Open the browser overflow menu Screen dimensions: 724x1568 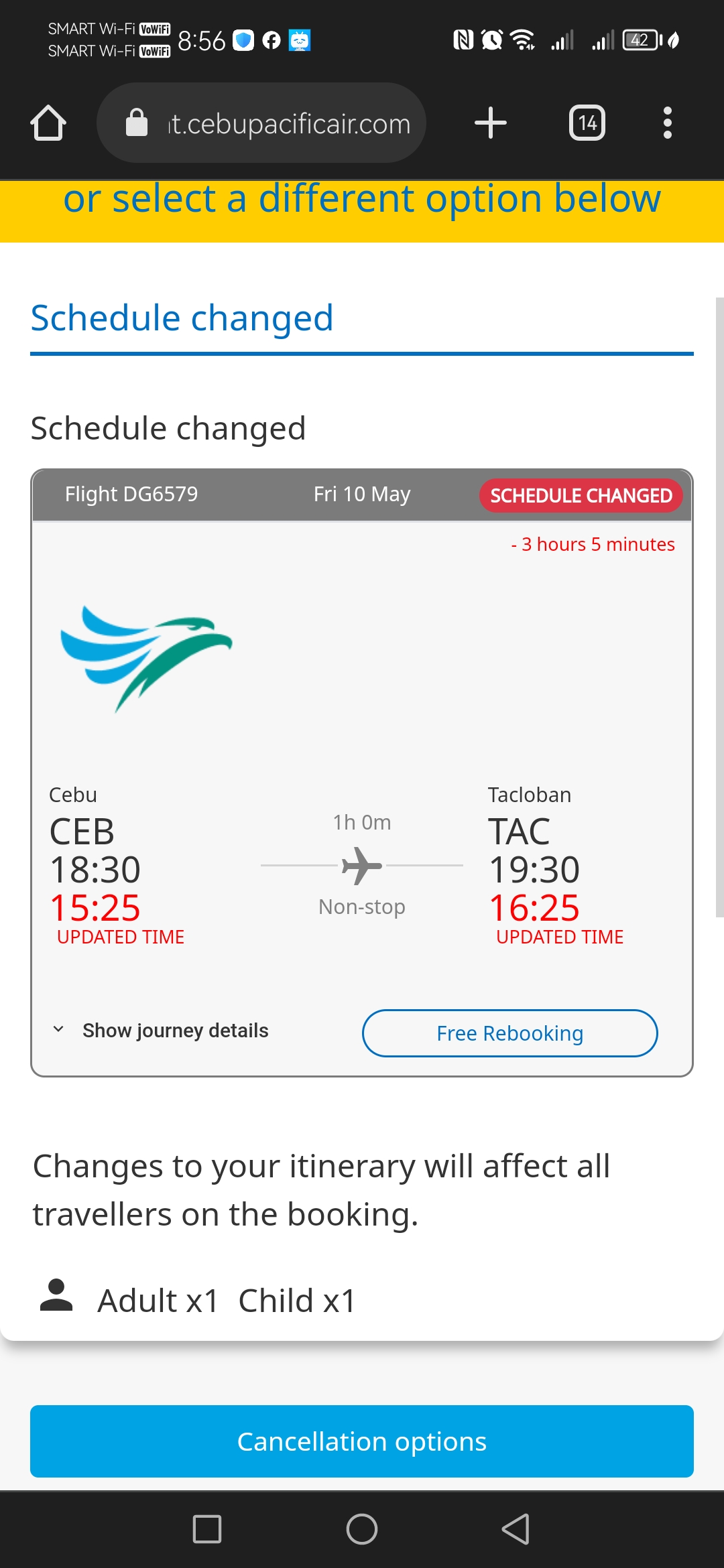(667, 123)
